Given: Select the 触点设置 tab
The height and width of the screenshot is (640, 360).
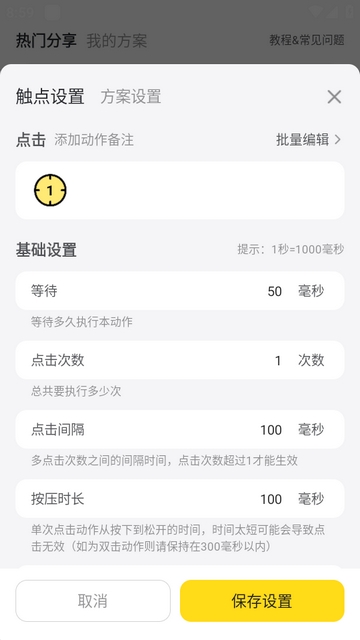Looking at the screenshot, I should 50,97.
